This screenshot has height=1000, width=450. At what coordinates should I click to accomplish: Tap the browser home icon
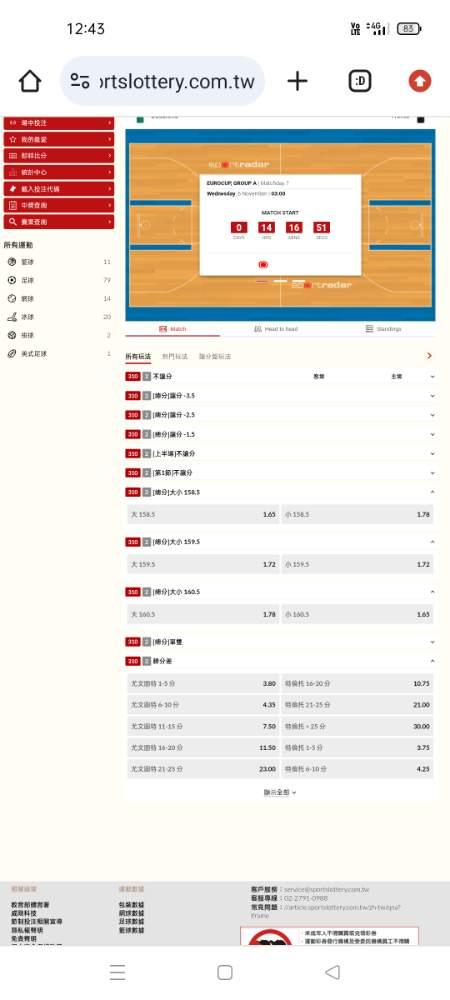coord(29,81)
